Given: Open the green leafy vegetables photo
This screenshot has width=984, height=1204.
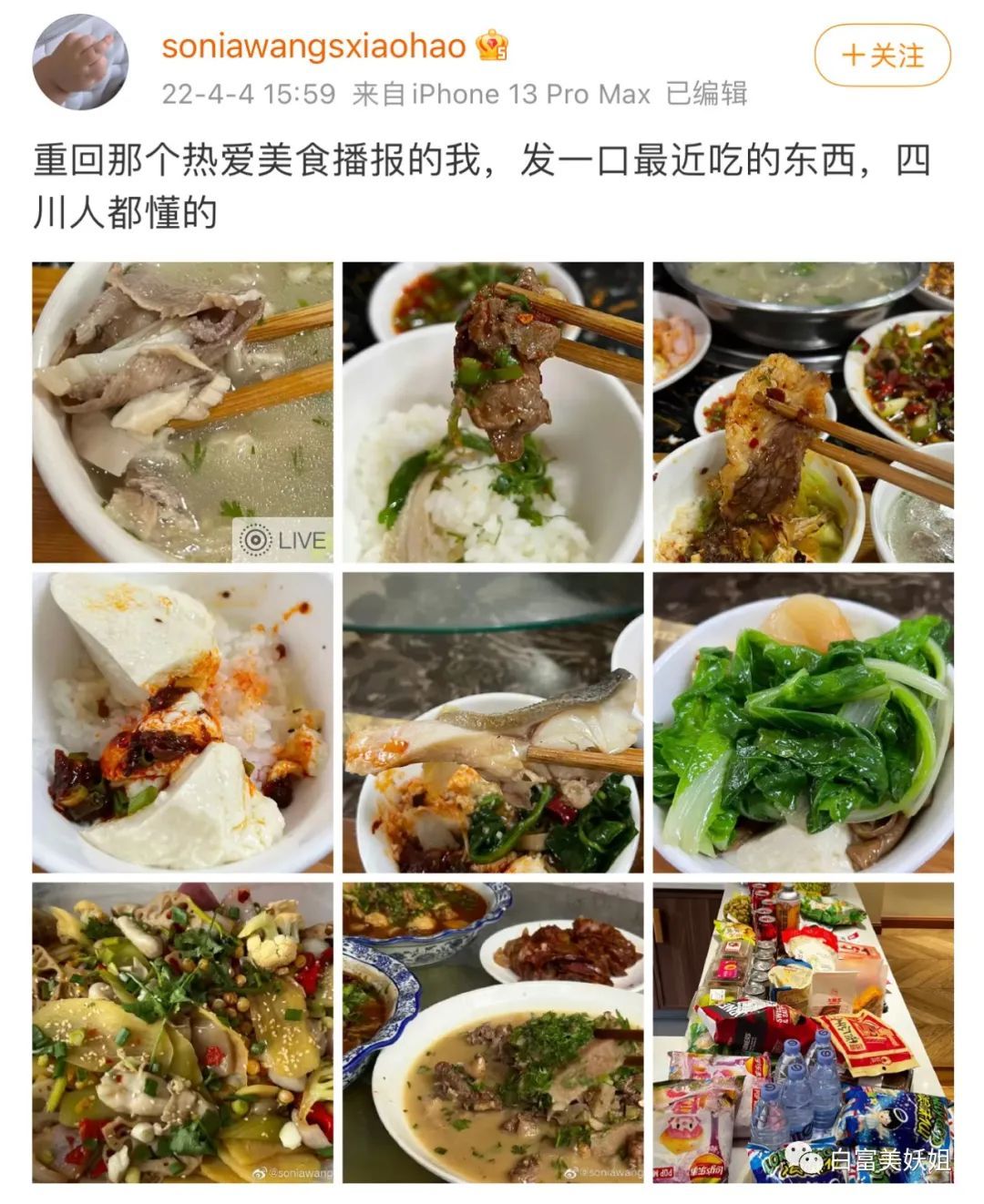Looking at the screenshot, I should point(803,722).
